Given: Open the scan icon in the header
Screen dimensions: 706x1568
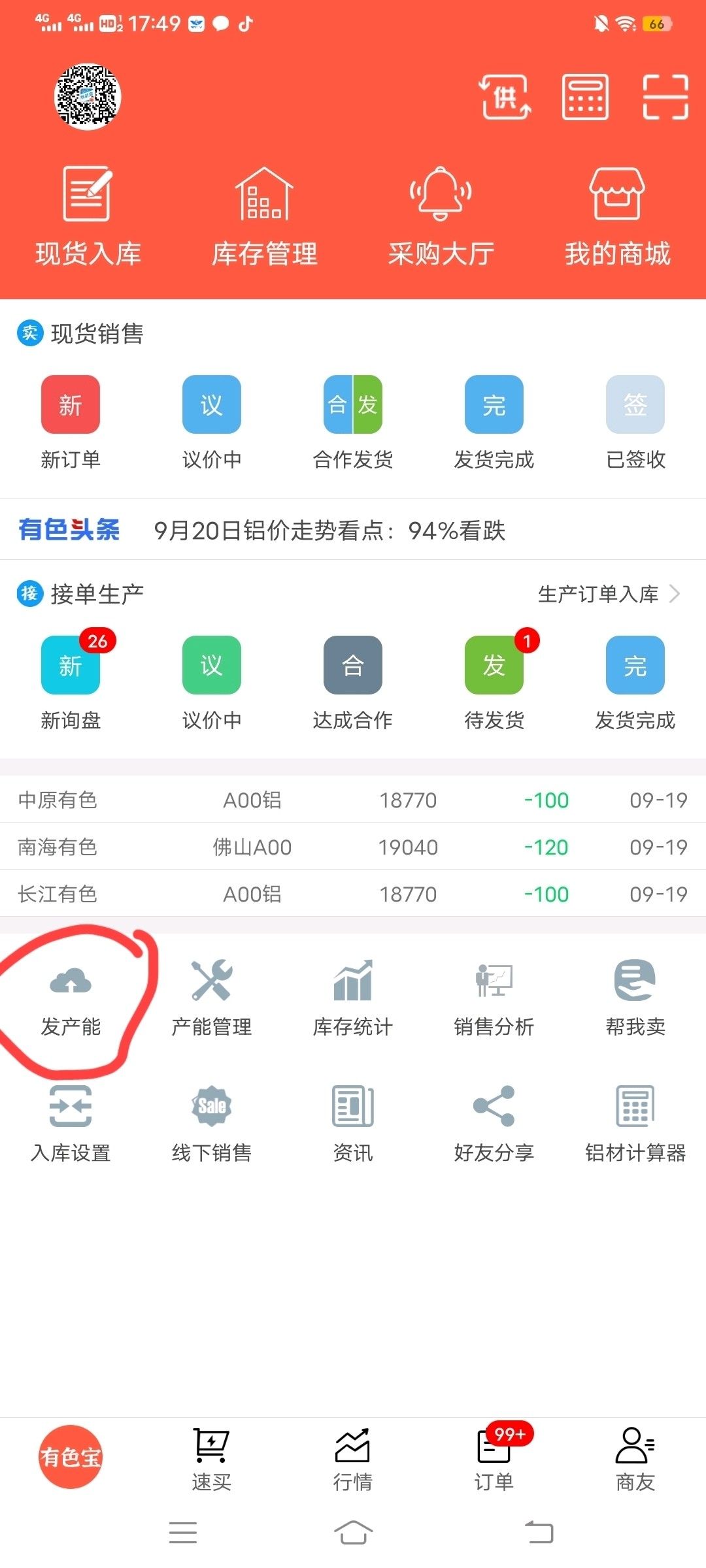Looking at the screenshot, I should [665, 97].
